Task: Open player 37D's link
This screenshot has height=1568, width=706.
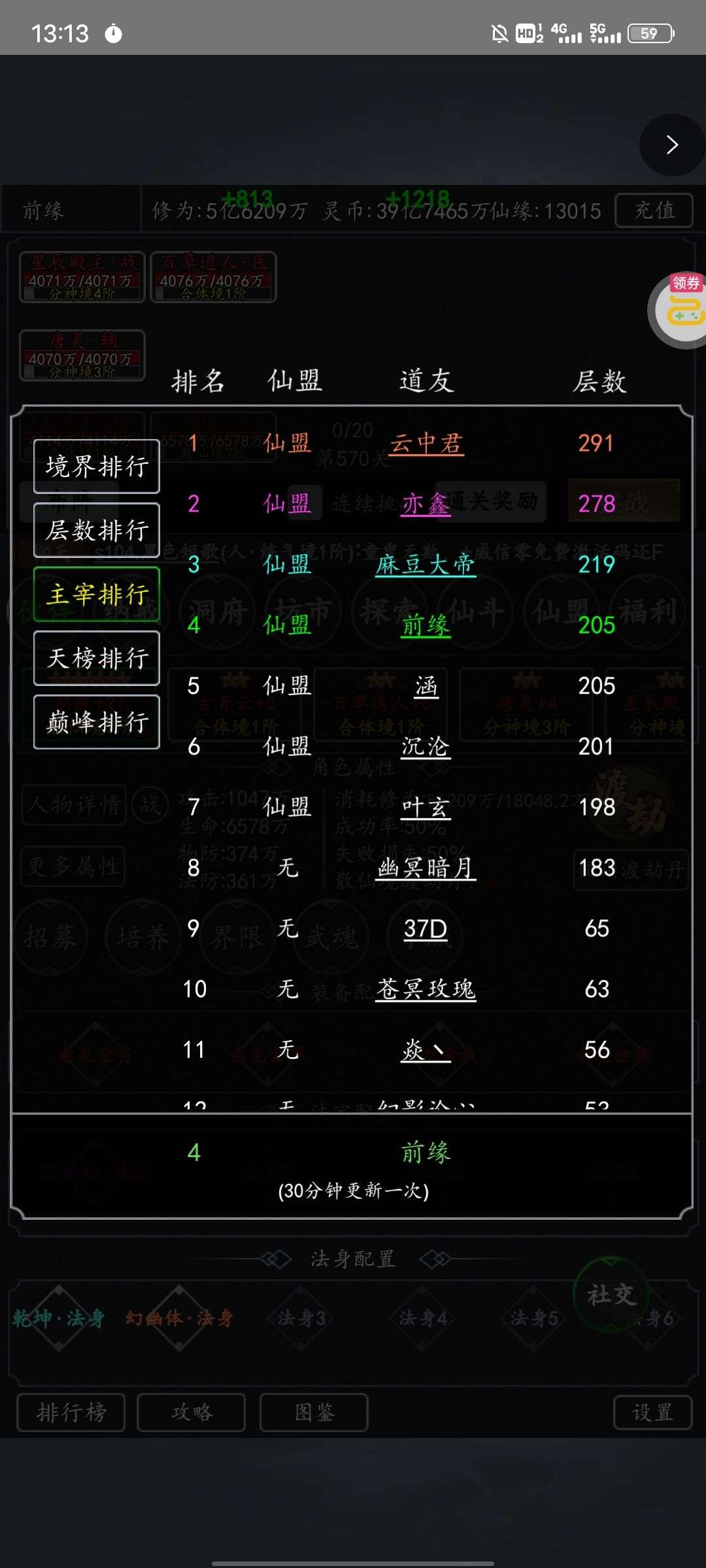Action: tap(426, 929)
